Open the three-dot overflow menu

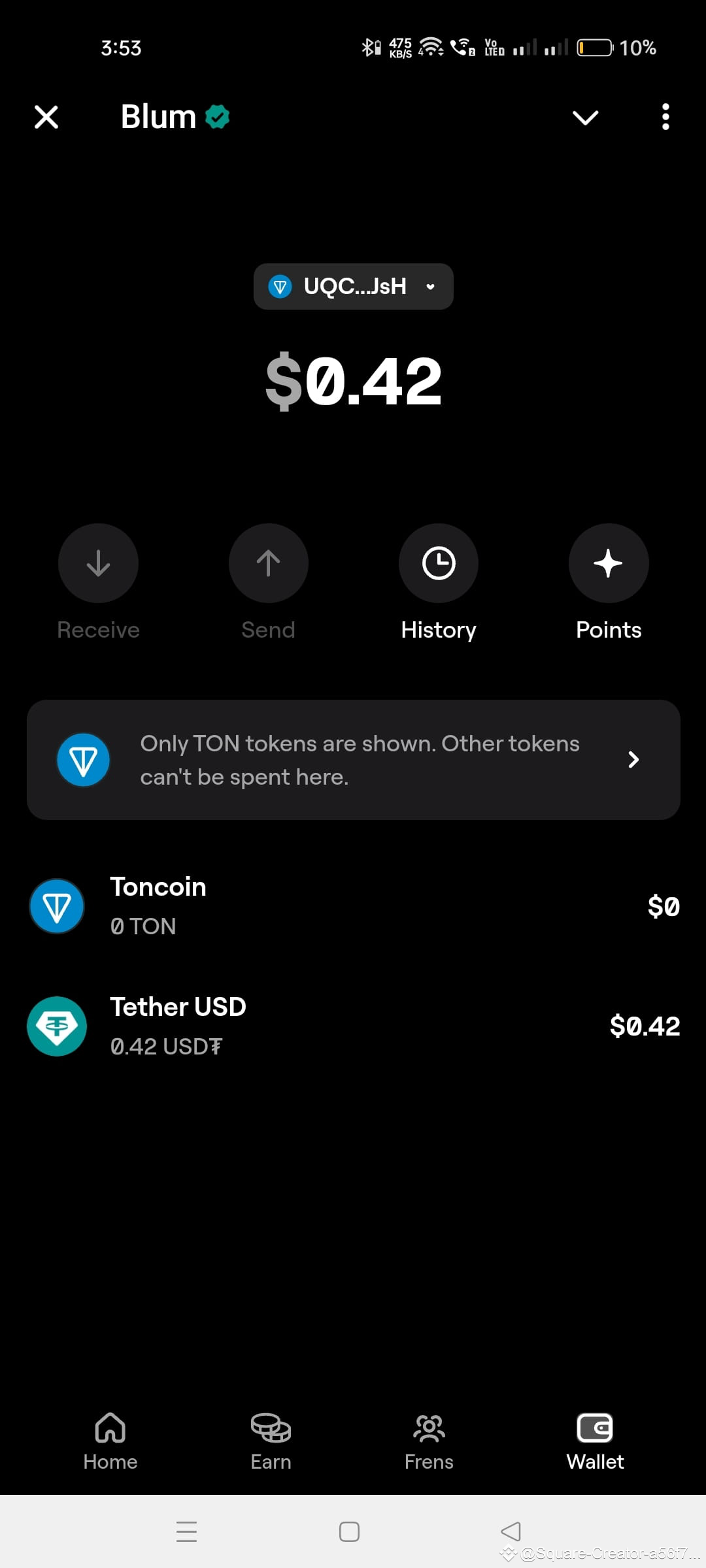(665, 117)
